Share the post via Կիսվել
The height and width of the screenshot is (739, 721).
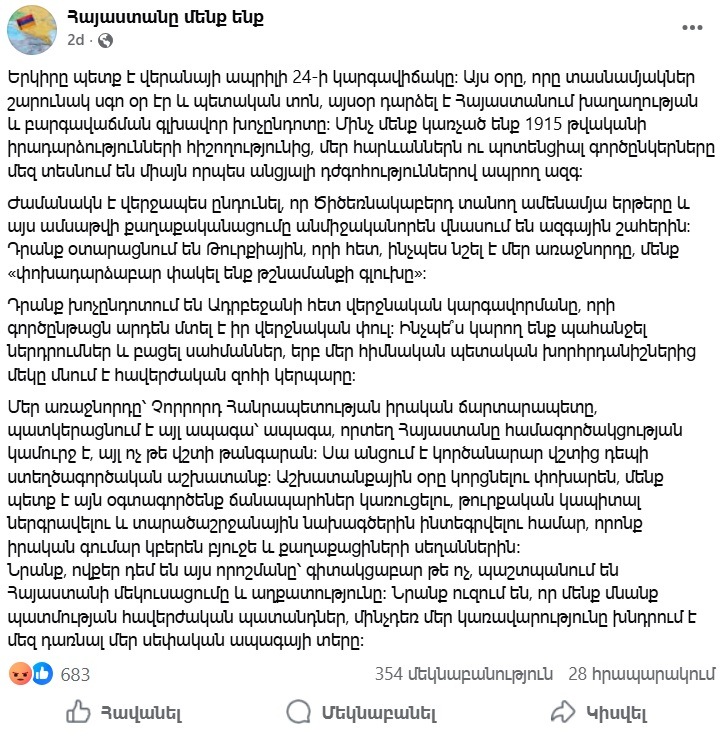(x=598, y=712)
